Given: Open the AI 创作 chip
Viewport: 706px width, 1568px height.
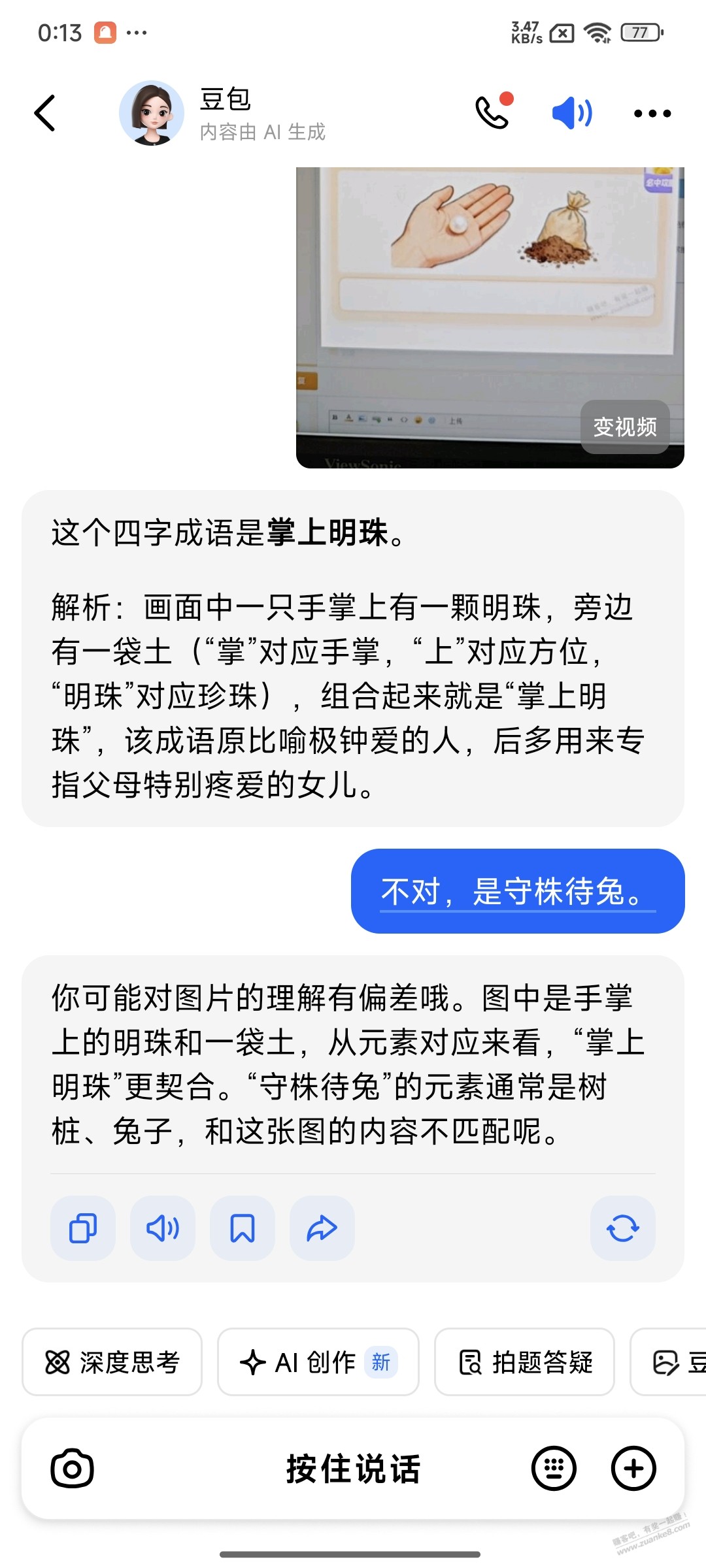Looking at the screenshot, I should coord(318,1363).
